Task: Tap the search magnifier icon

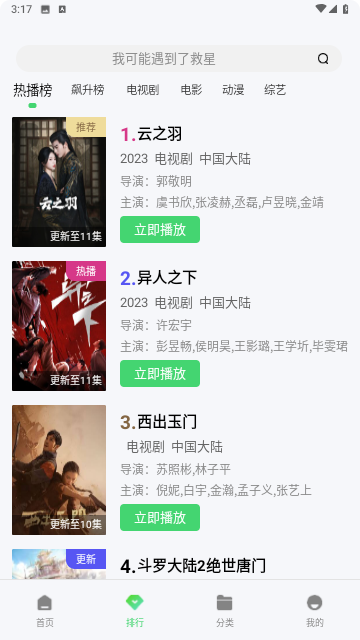Action: pyautogui.click(x=323, y=59)
